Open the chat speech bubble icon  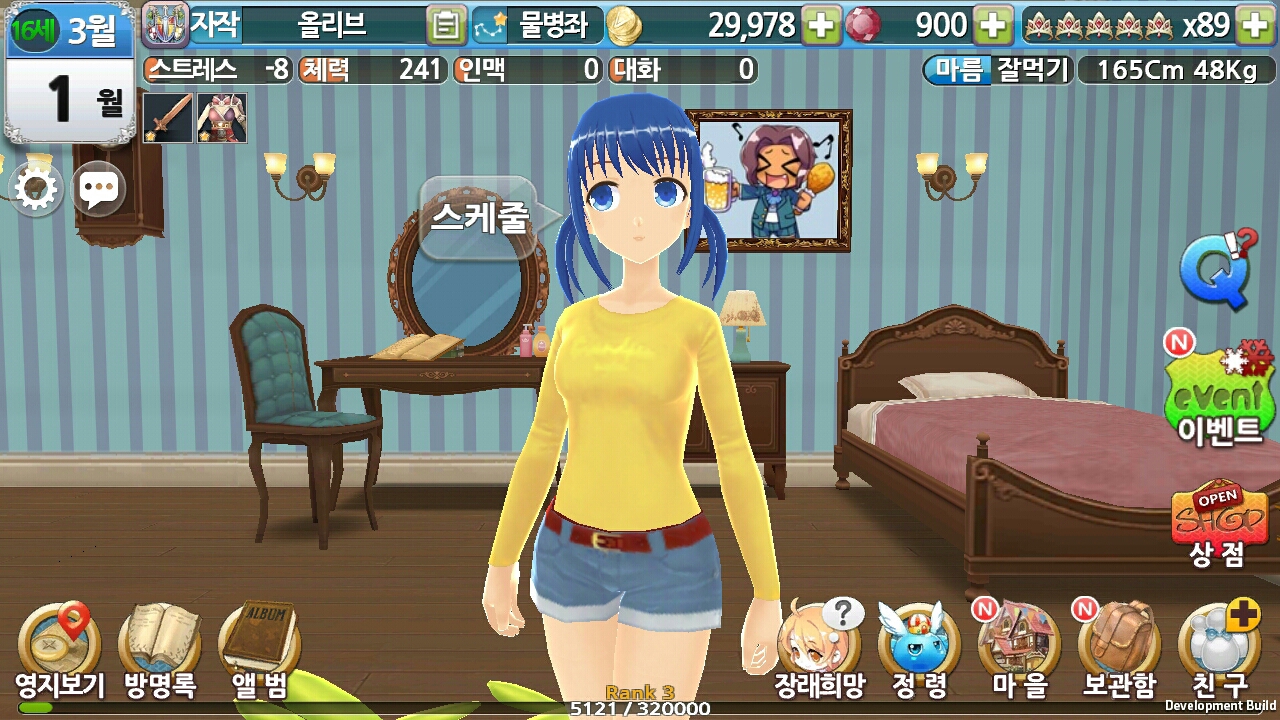pyautogui.click(x=99, y=189)
